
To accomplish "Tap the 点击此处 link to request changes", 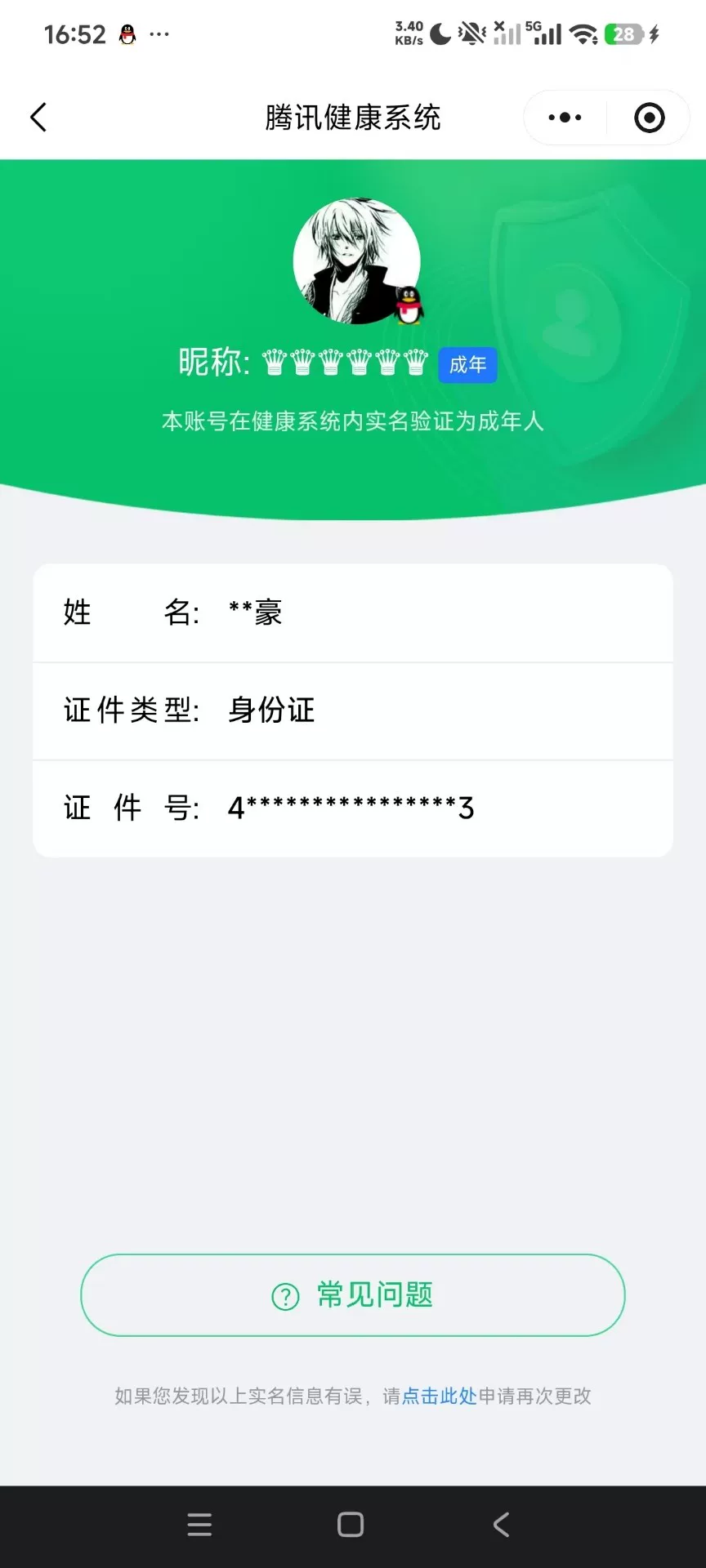I will (439, 1396).
